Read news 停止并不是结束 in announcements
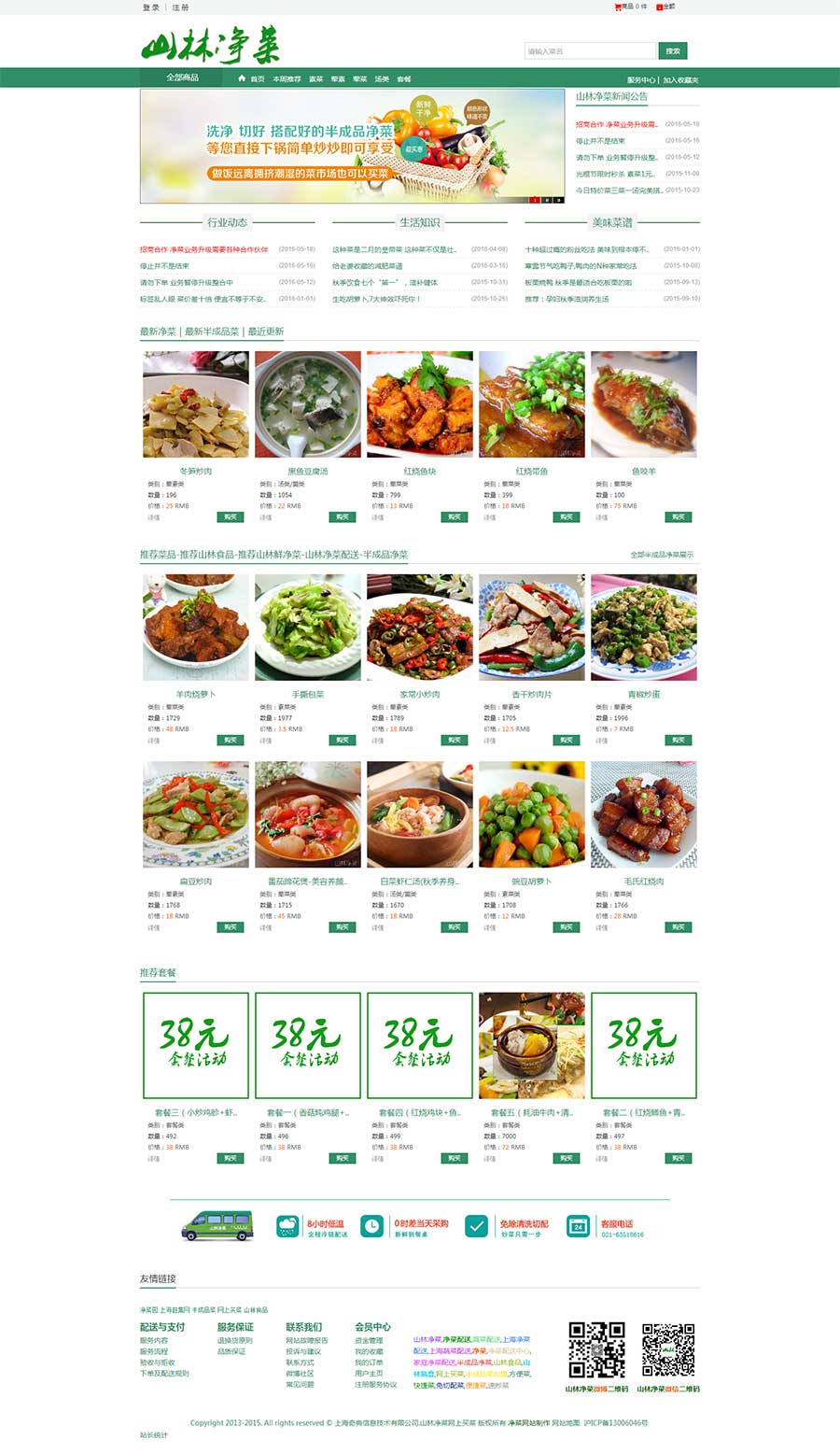 (600, 141)
